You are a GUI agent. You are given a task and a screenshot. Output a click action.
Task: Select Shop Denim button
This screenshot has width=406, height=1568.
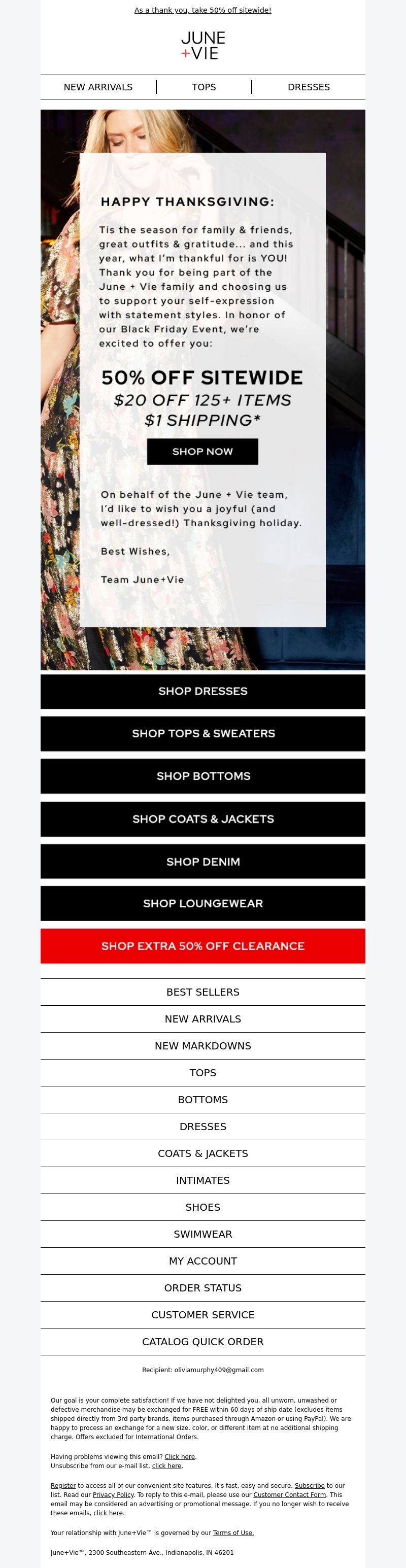202,861
